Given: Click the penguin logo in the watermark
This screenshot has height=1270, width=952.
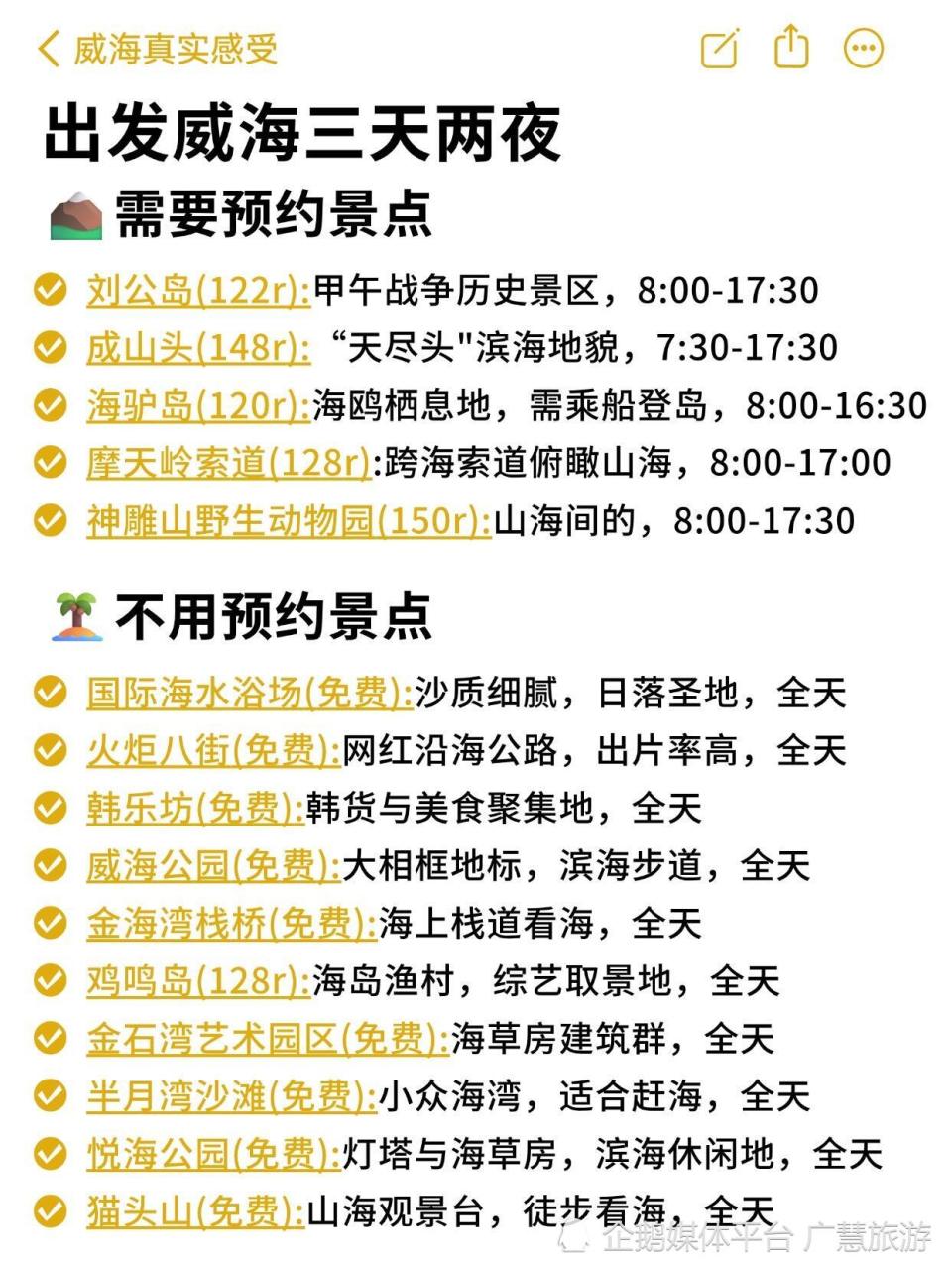Looking at the screenshot, I should (575, 1239).
